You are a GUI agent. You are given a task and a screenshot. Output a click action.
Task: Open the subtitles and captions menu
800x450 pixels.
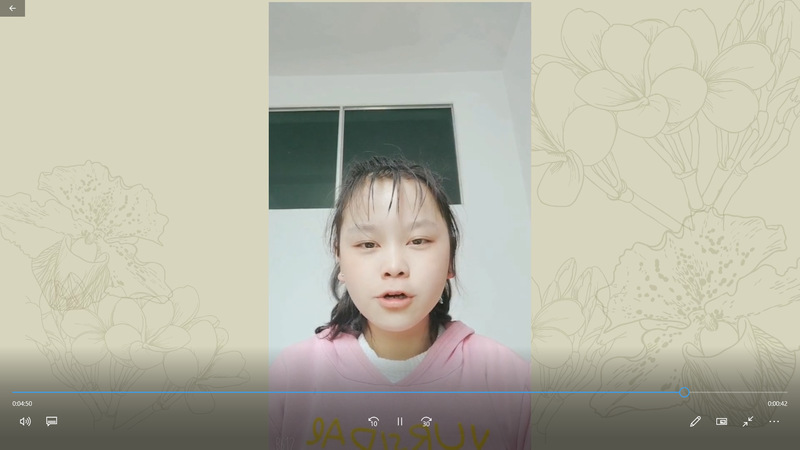point(52,421)
